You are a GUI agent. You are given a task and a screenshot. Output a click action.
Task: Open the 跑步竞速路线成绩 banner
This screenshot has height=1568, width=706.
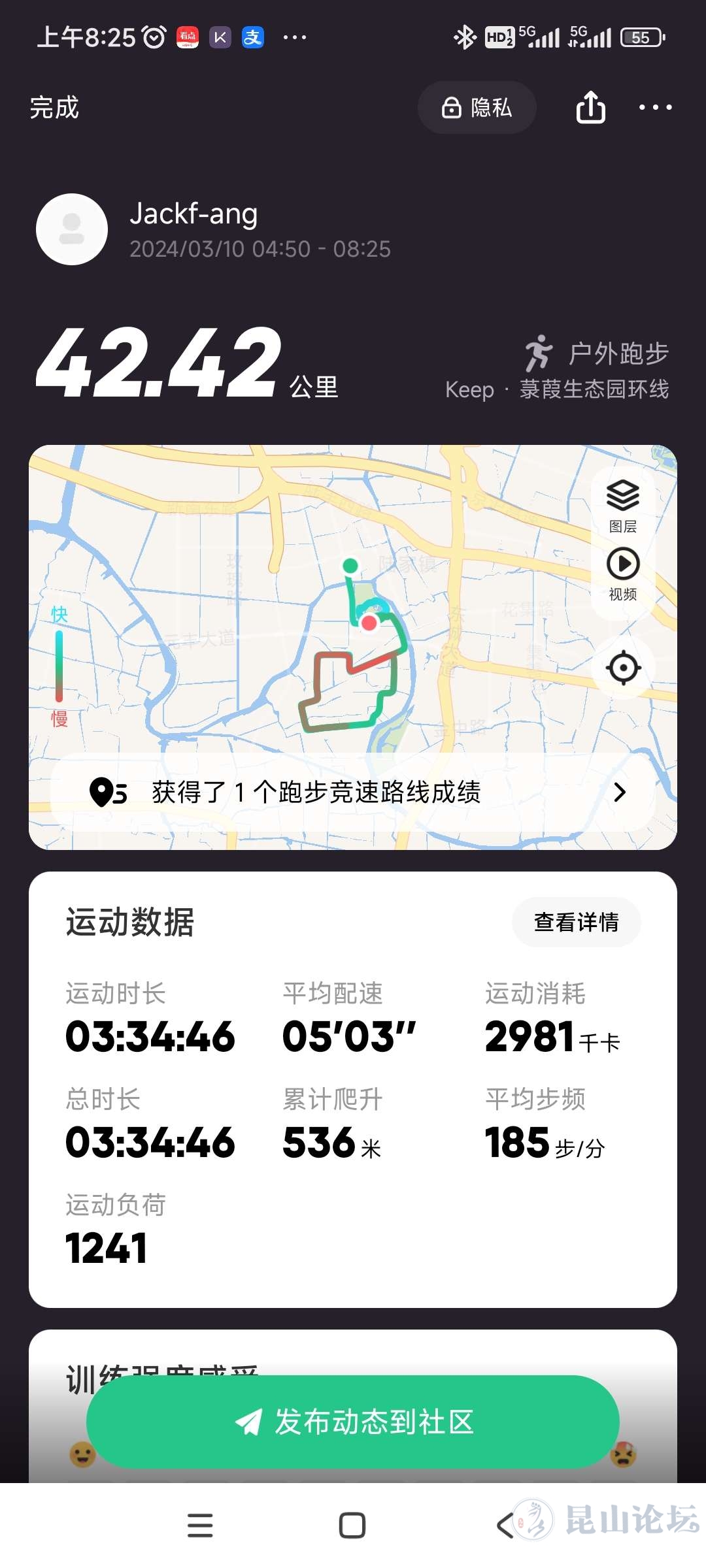pyautogui.click(x=353, y=792)
